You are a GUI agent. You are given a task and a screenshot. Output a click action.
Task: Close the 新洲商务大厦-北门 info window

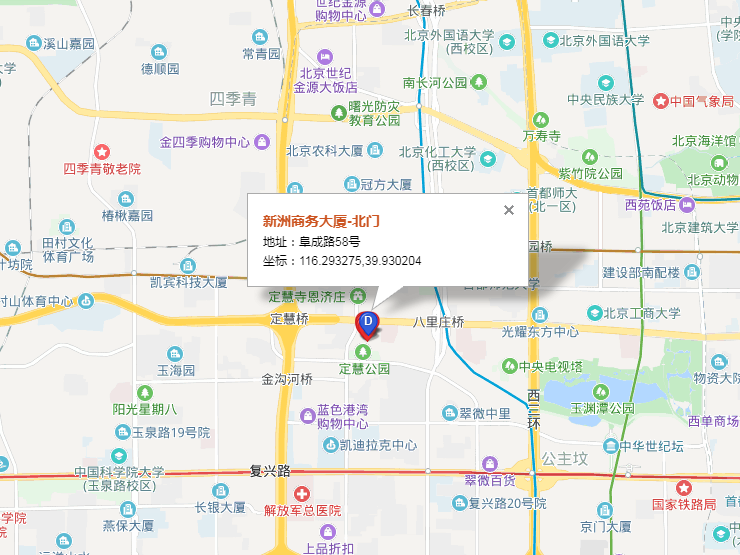click(x=508, y=210)
